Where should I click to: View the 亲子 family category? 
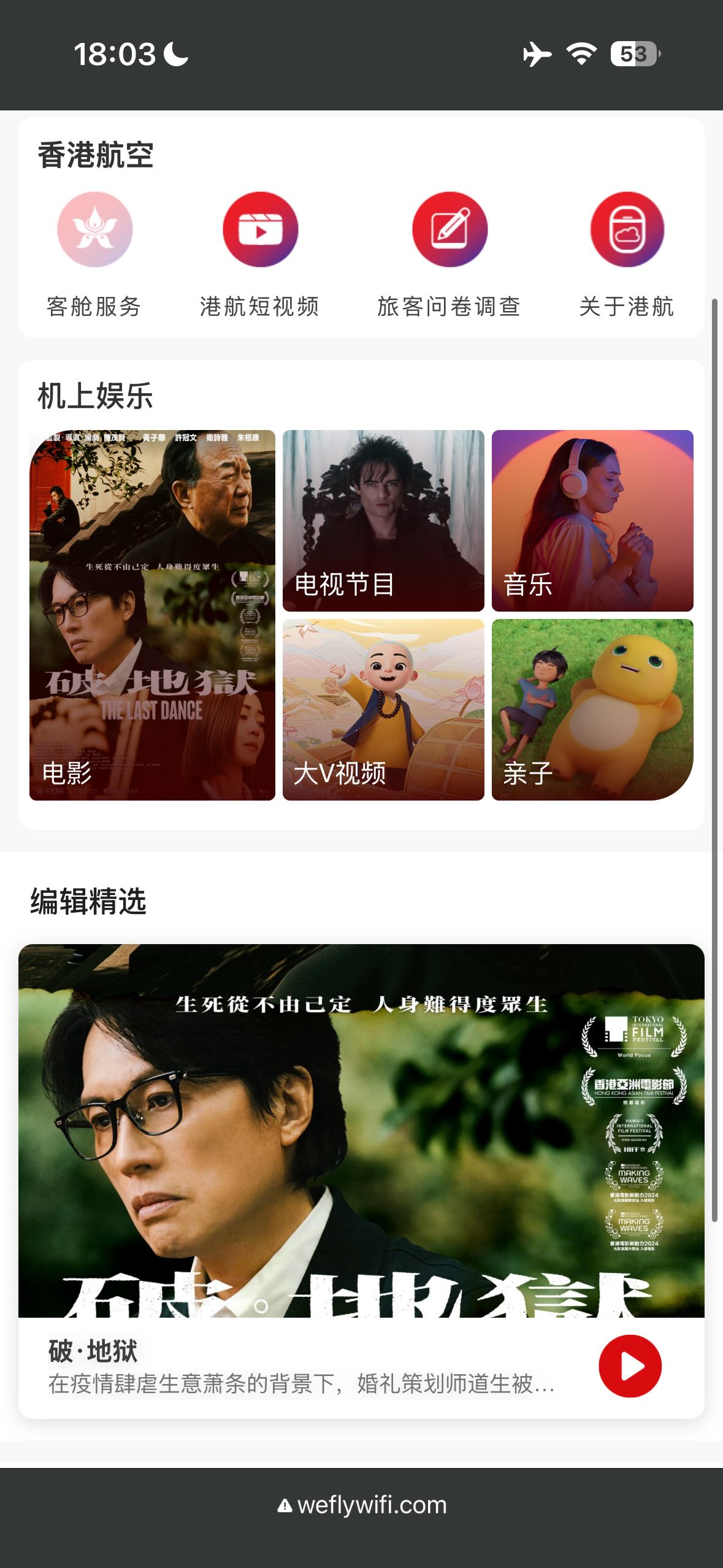(592, 709)
